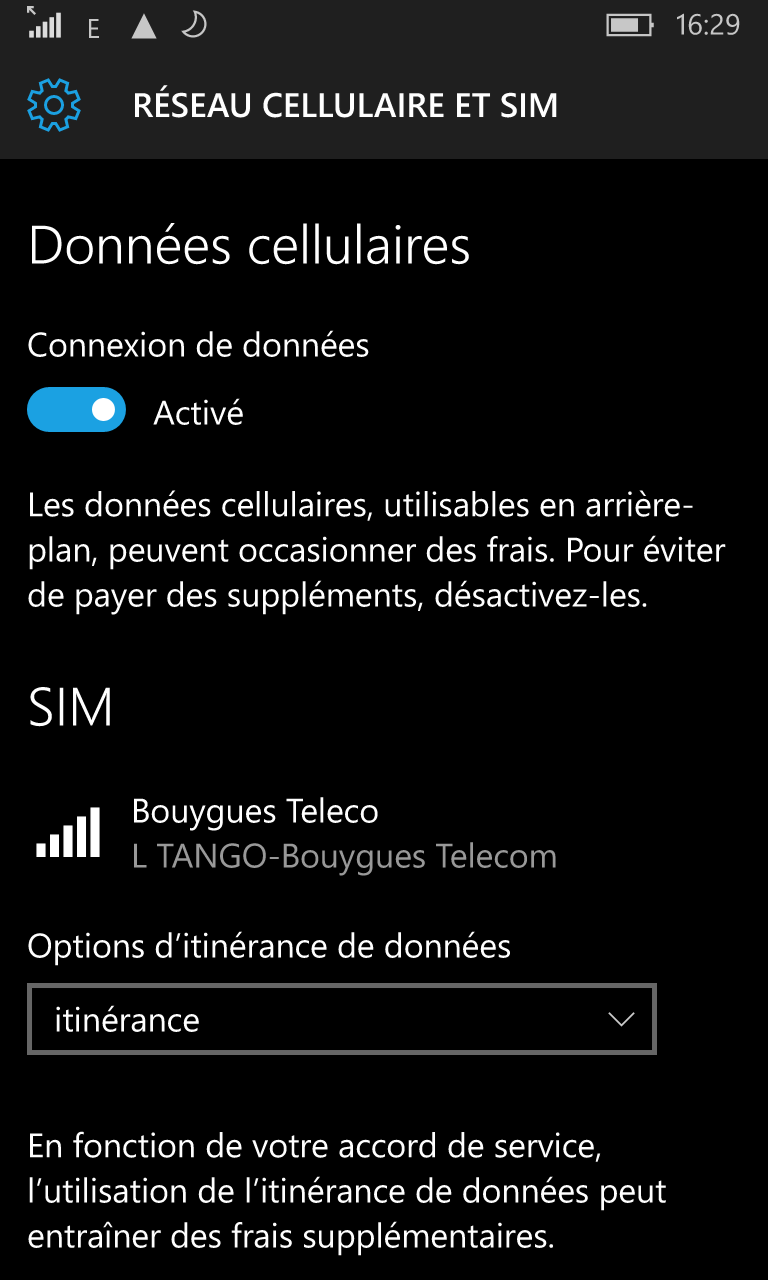Turn off the Connexion de données switch
The height and width of the screenshot is (1280, 768).
pos(77,411)
